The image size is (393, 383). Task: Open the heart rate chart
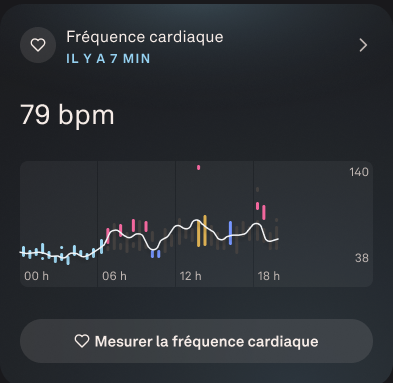coord(196,224)
